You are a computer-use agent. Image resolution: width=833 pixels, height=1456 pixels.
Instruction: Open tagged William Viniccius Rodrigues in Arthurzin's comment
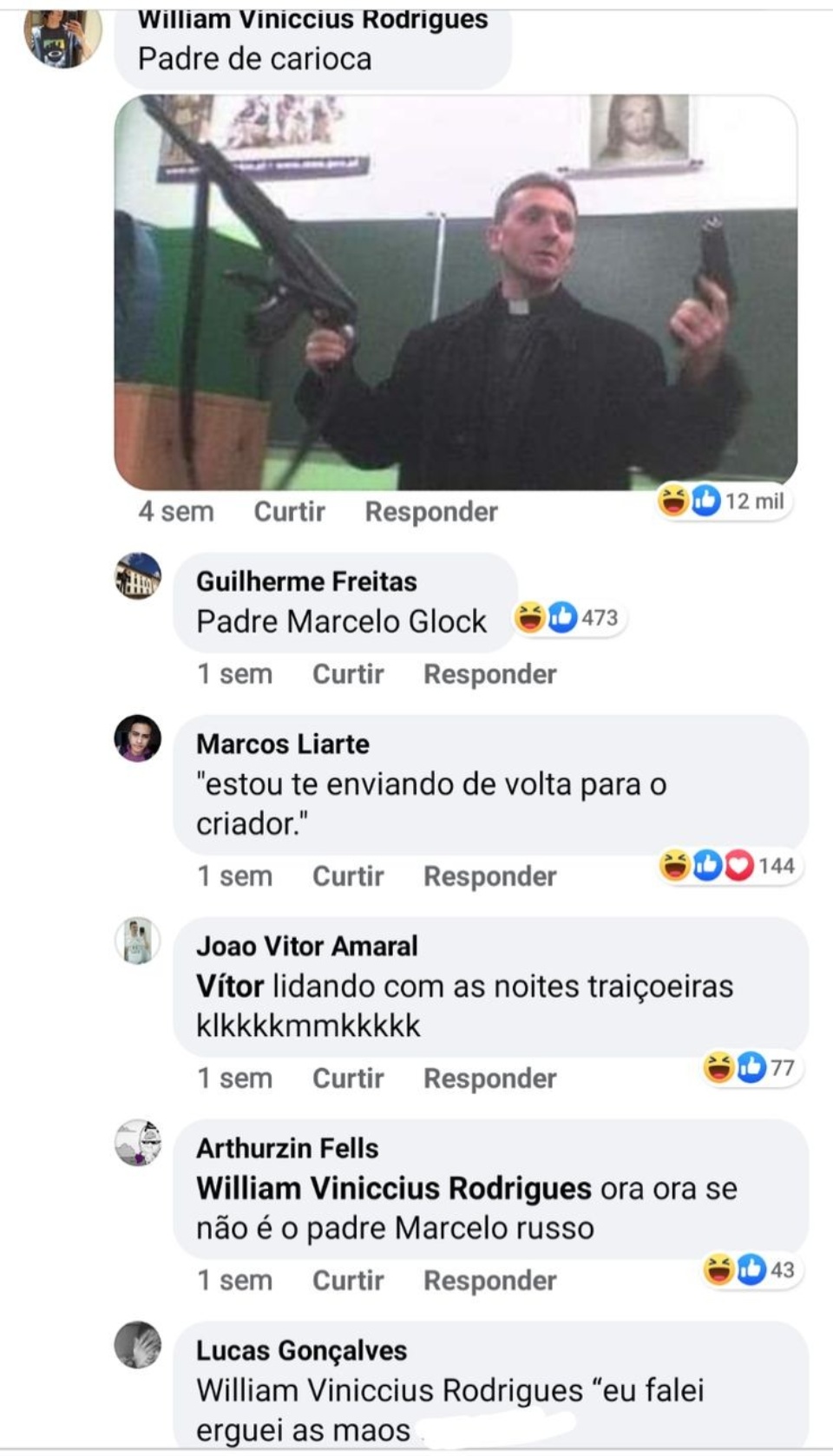[394, 1189]
